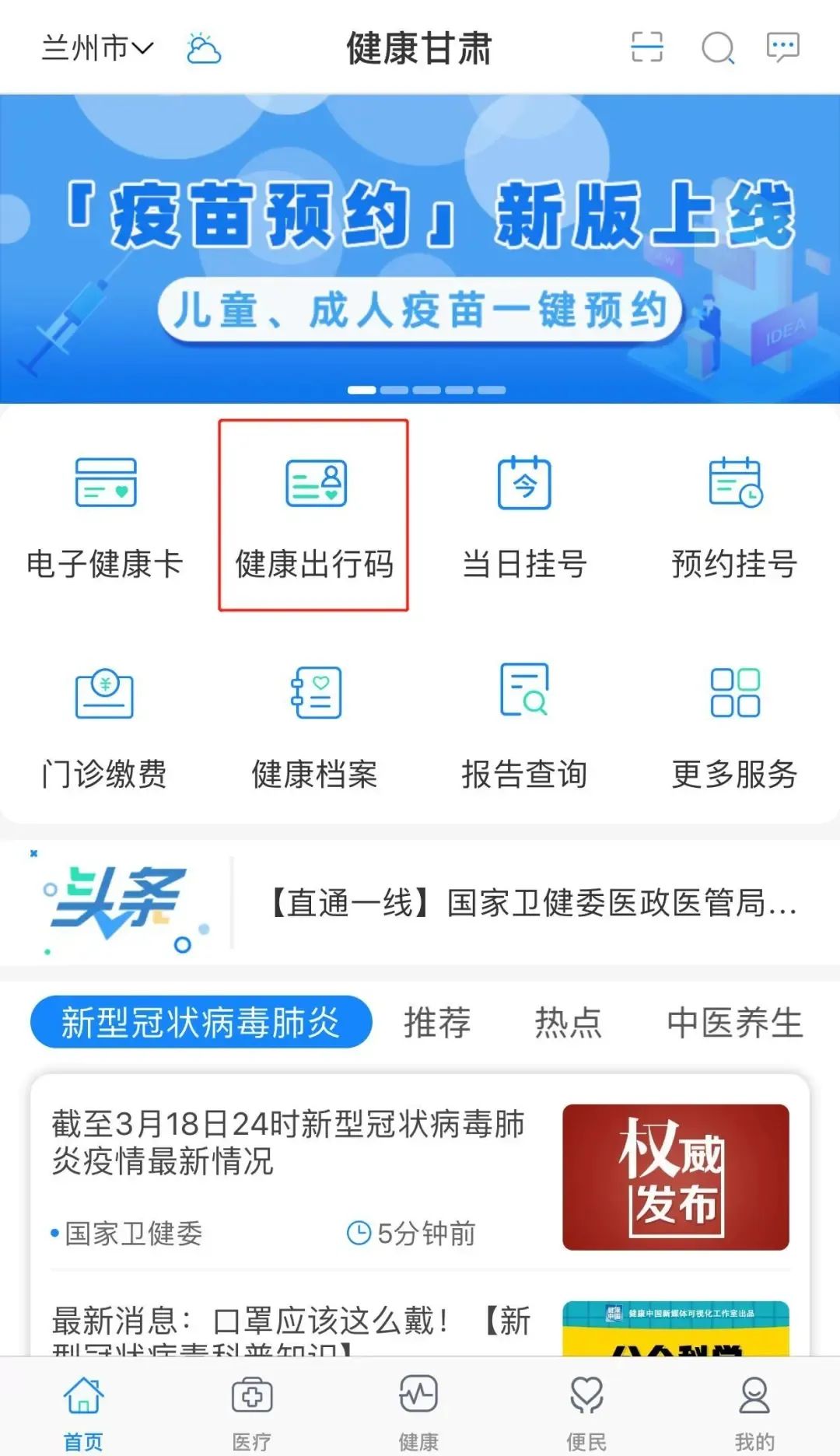Open the QR scan icon
Viewport: 840px width, 1456px height.
[x=646, y=47]
